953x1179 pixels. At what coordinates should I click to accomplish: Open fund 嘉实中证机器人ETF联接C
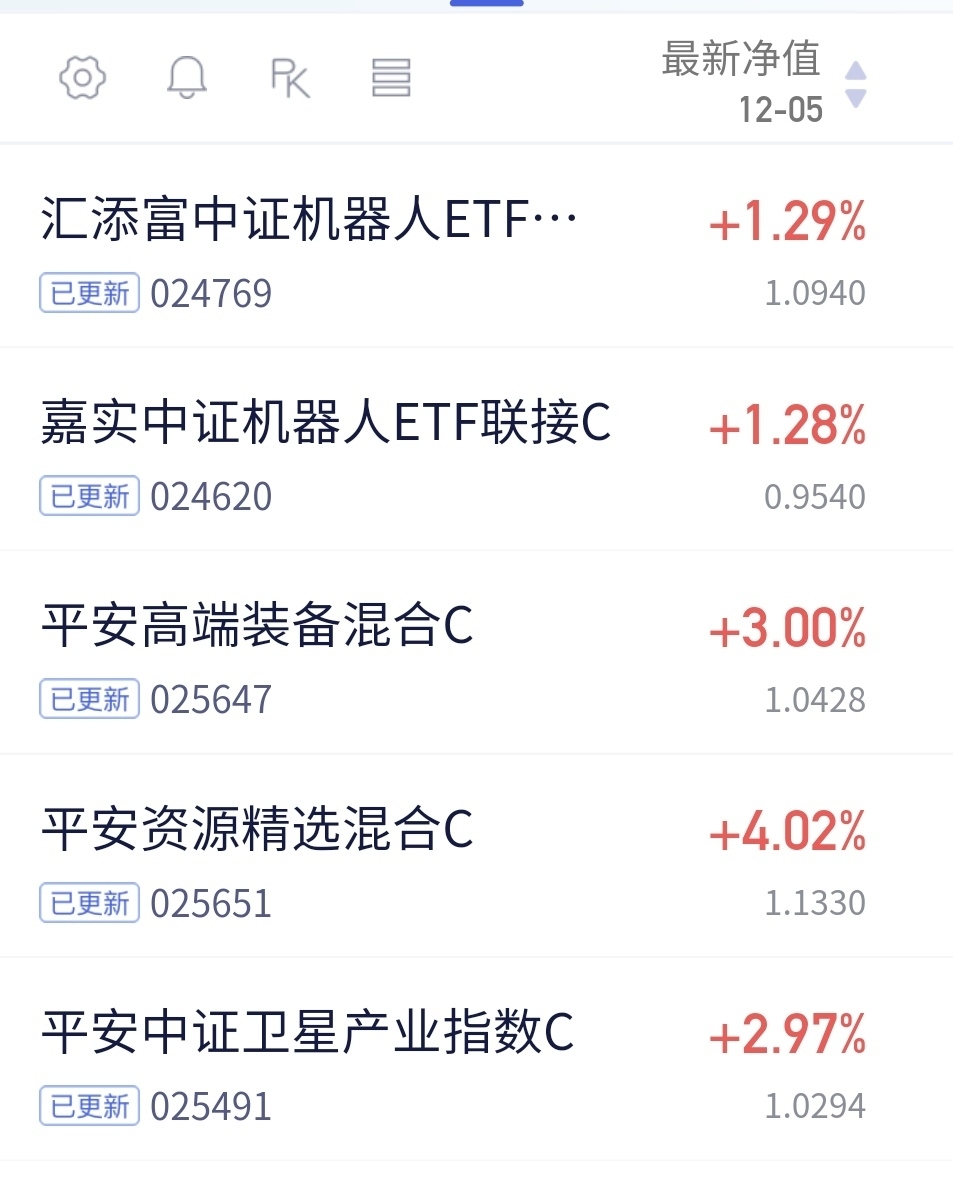(x=326, y=449)
